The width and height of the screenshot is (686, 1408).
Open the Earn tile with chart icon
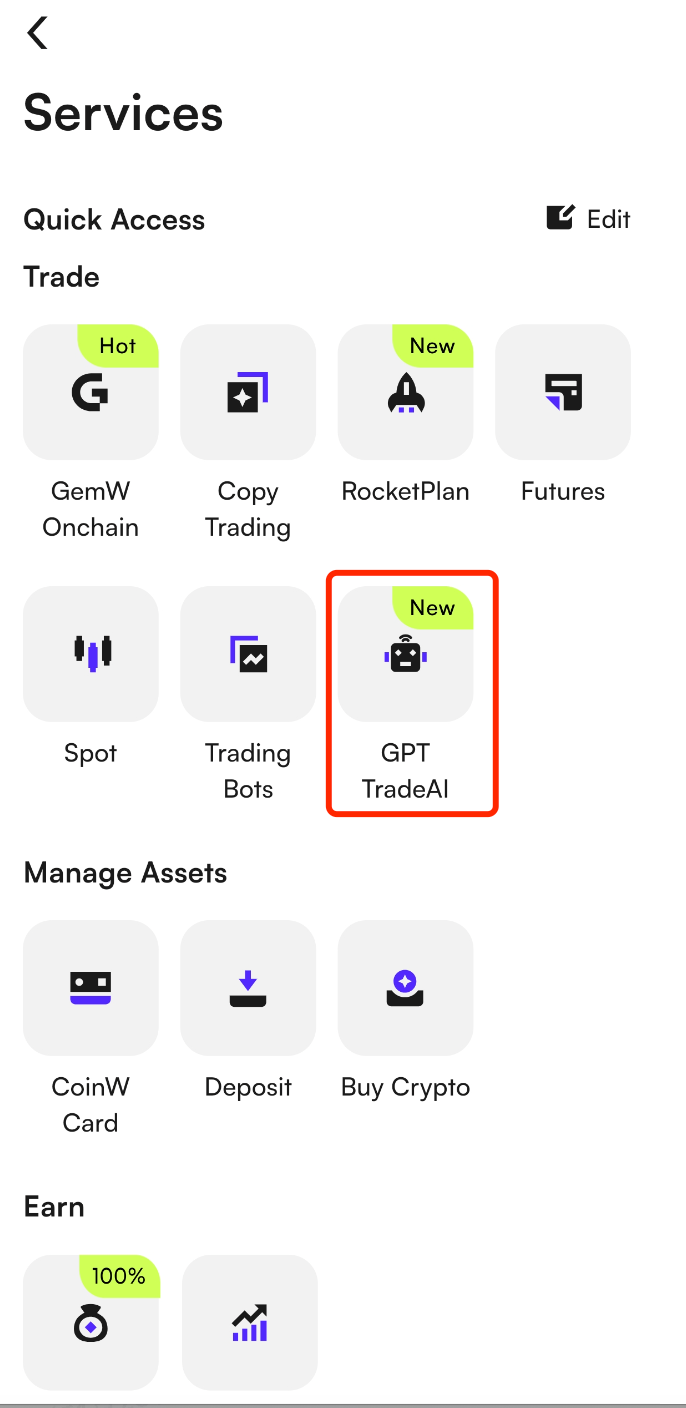click(249, 1322)
